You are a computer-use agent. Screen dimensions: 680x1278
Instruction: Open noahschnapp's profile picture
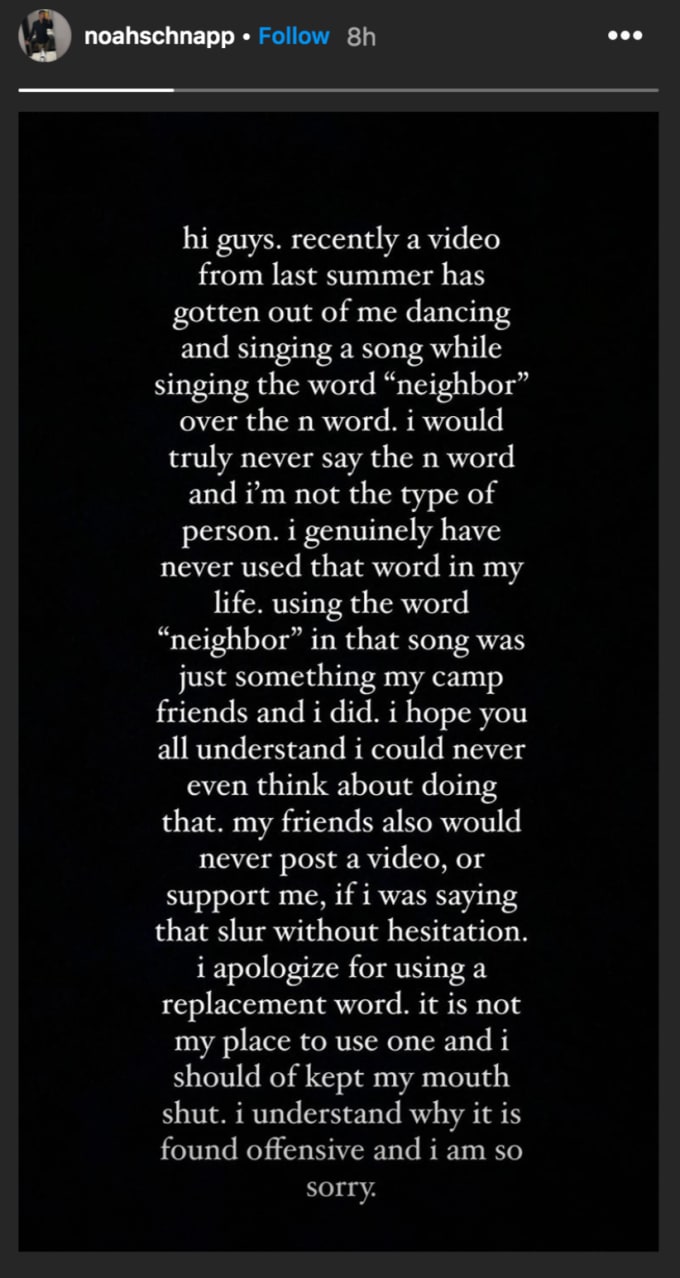tap(45, 36)
